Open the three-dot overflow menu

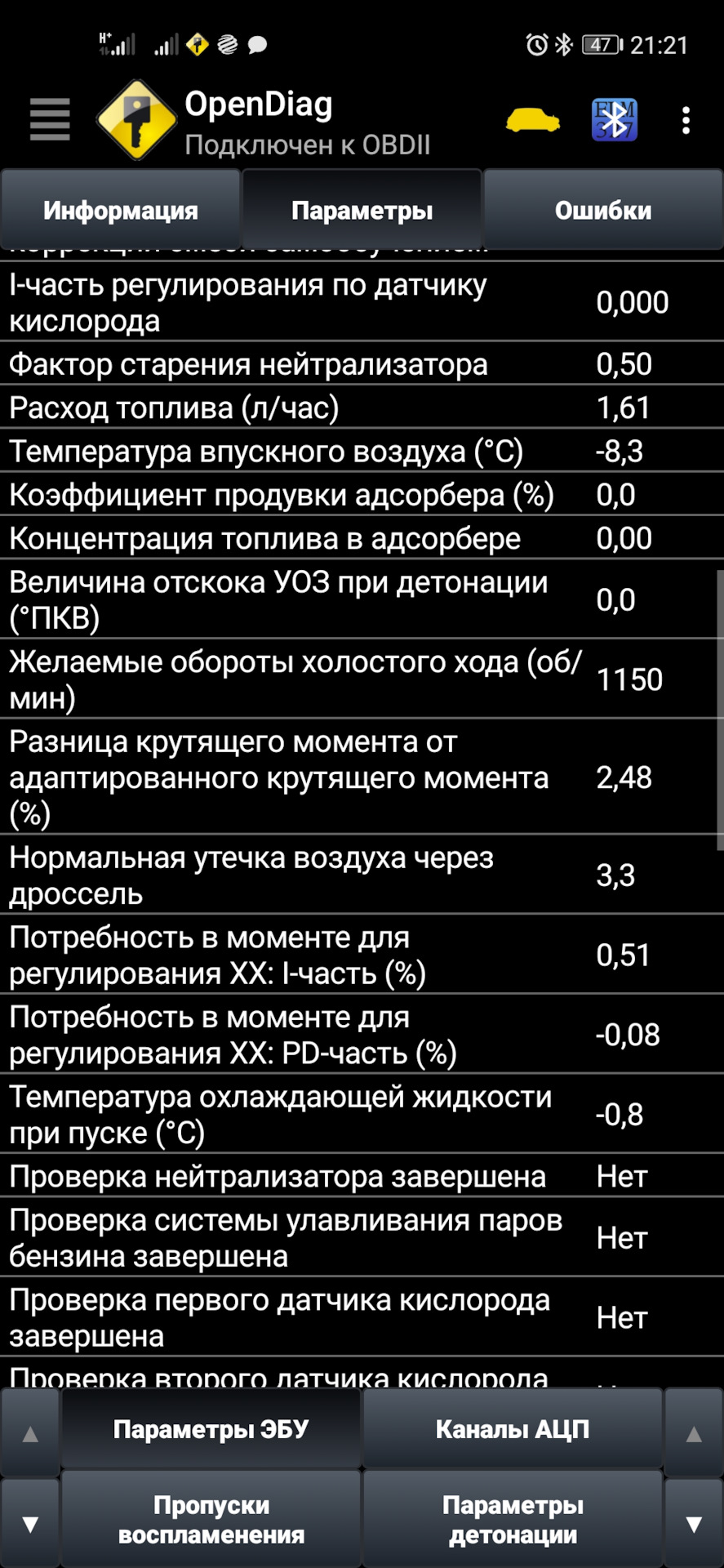(x=686, y=121)
